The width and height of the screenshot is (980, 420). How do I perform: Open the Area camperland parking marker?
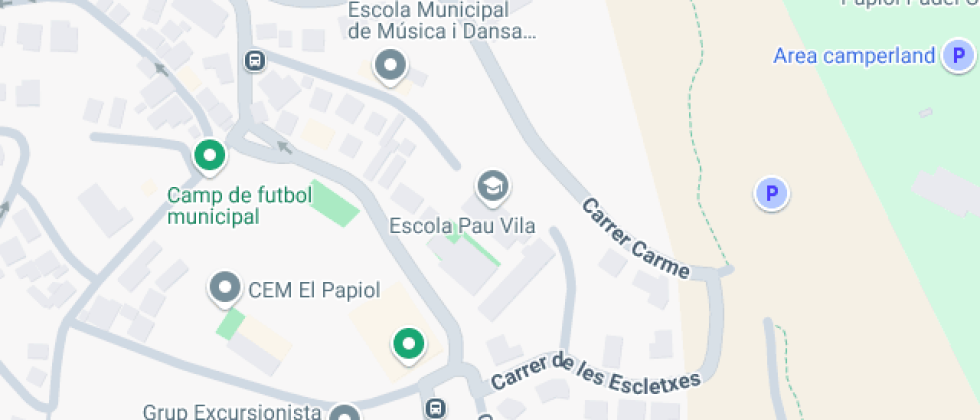coord(957,56)
